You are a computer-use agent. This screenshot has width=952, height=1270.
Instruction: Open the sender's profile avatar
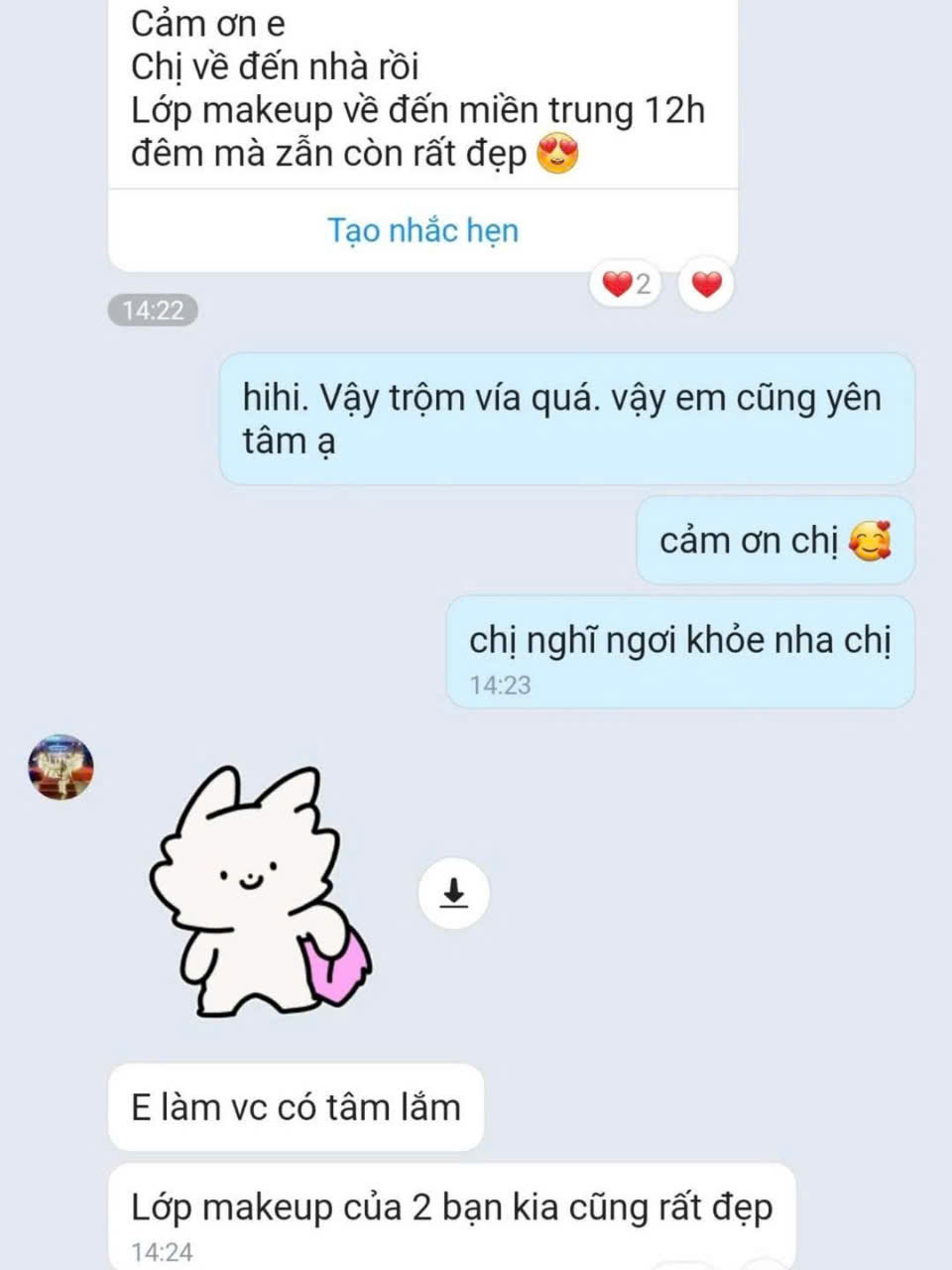click(x=60, y=768)
